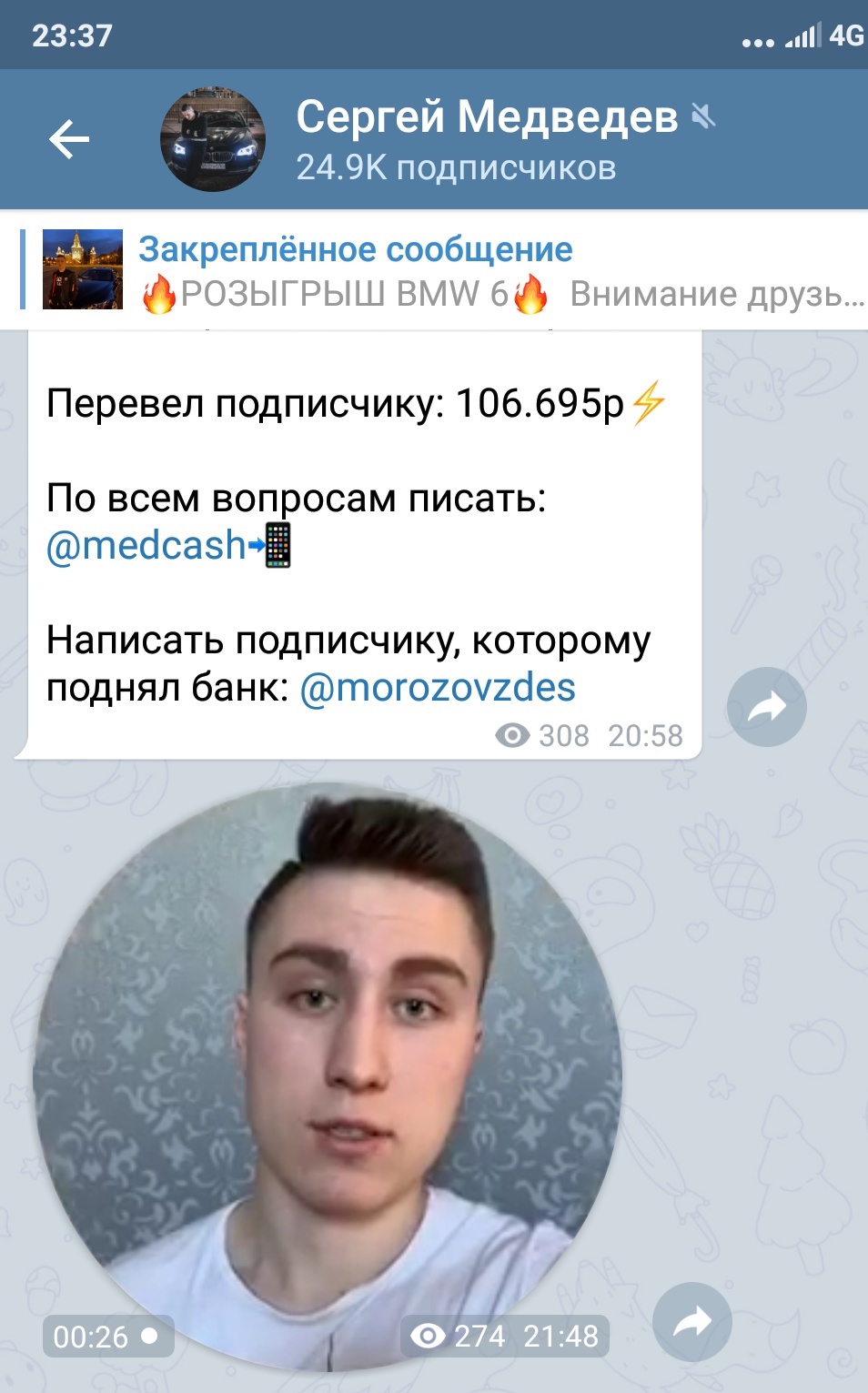Go back with the header arrow

click(69, 139)
